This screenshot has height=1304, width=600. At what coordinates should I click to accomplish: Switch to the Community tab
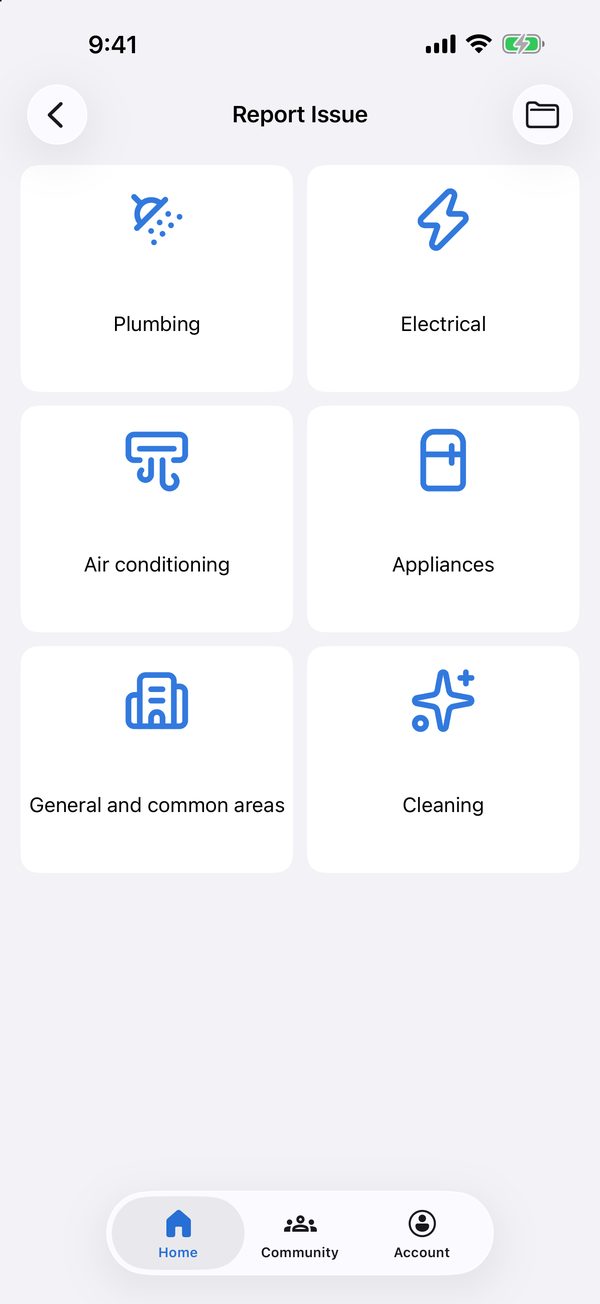(300, 1233)
